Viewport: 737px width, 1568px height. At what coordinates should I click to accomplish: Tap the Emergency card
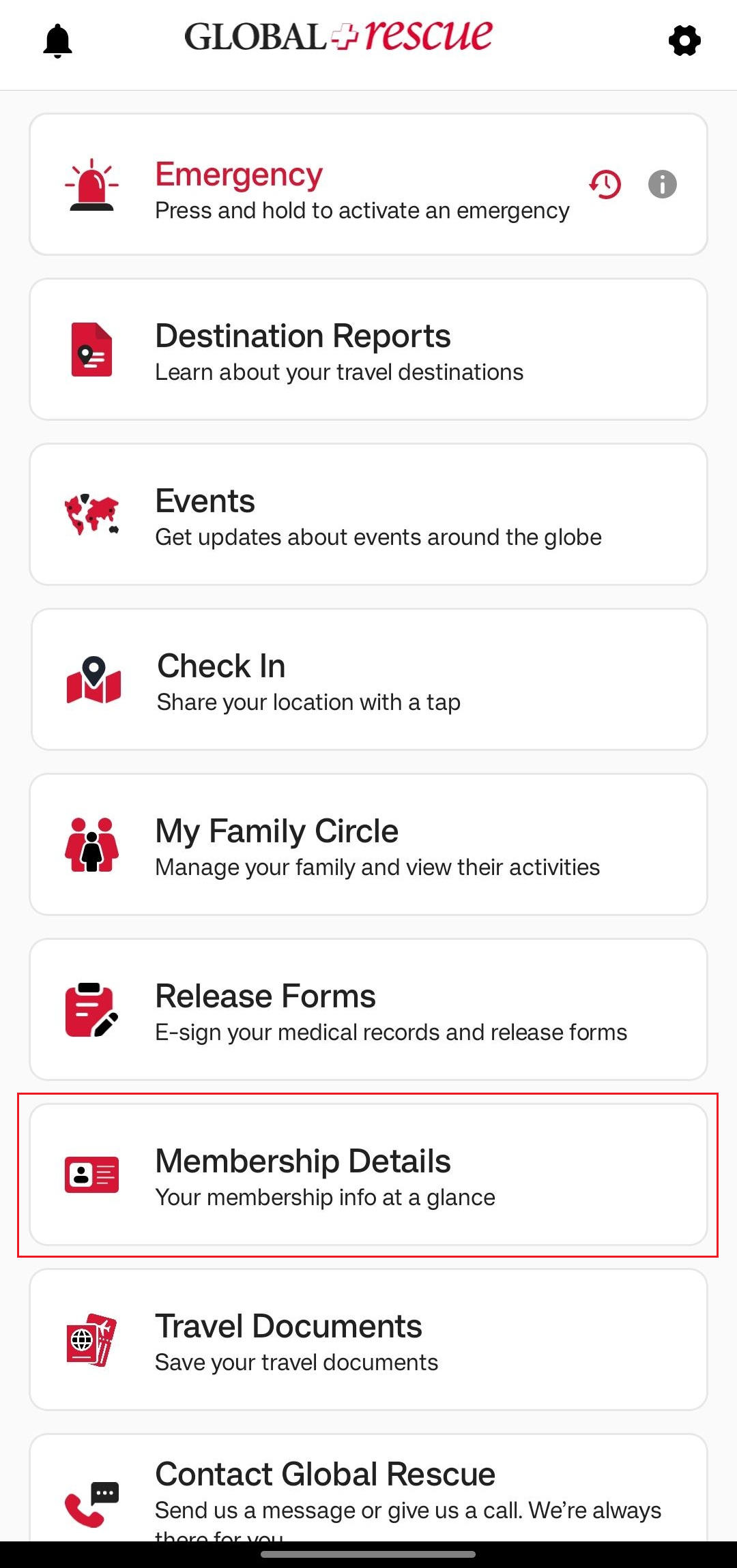coord(341,186)
